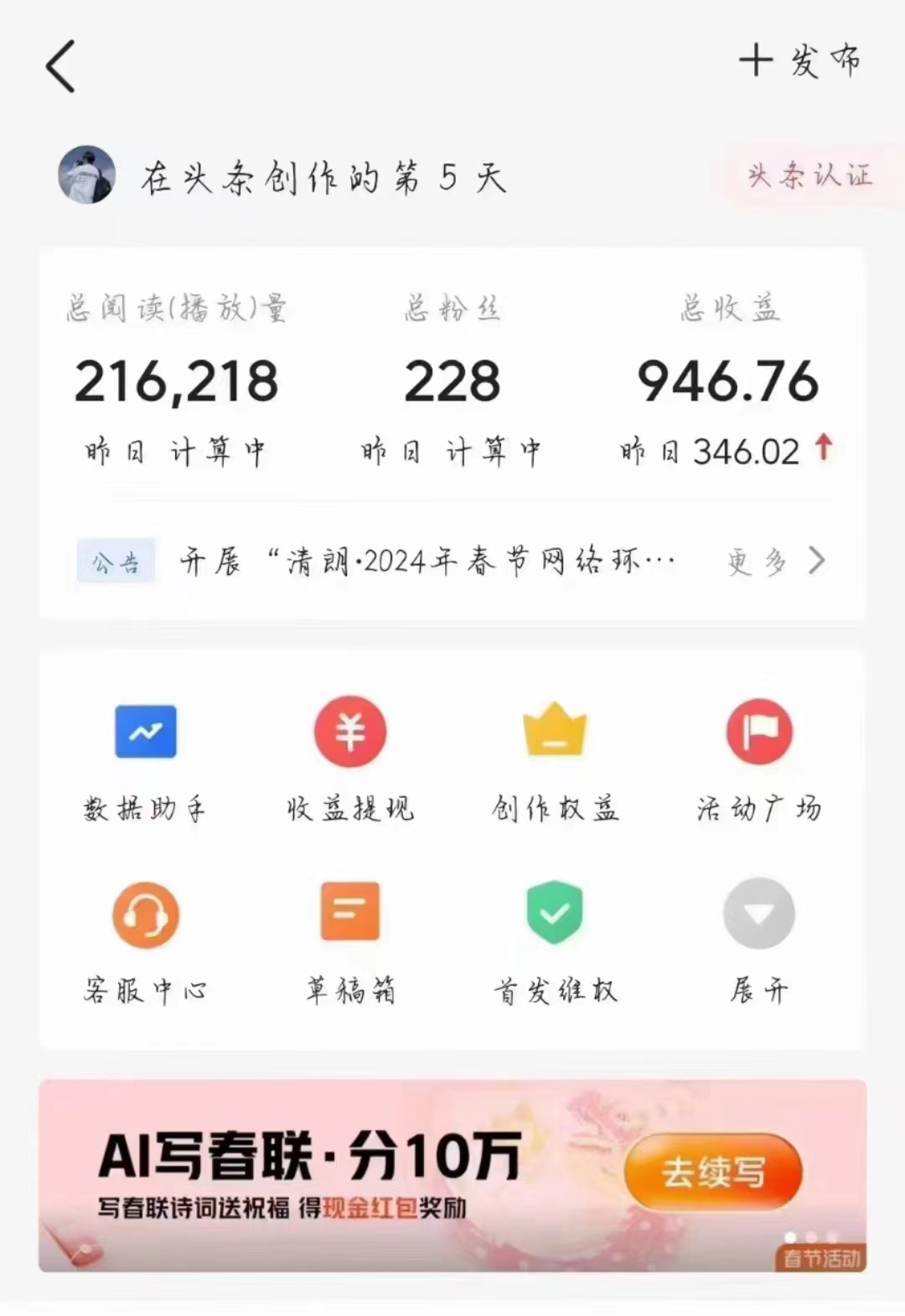View the 总收益 total earnings details

click(728, 381)
